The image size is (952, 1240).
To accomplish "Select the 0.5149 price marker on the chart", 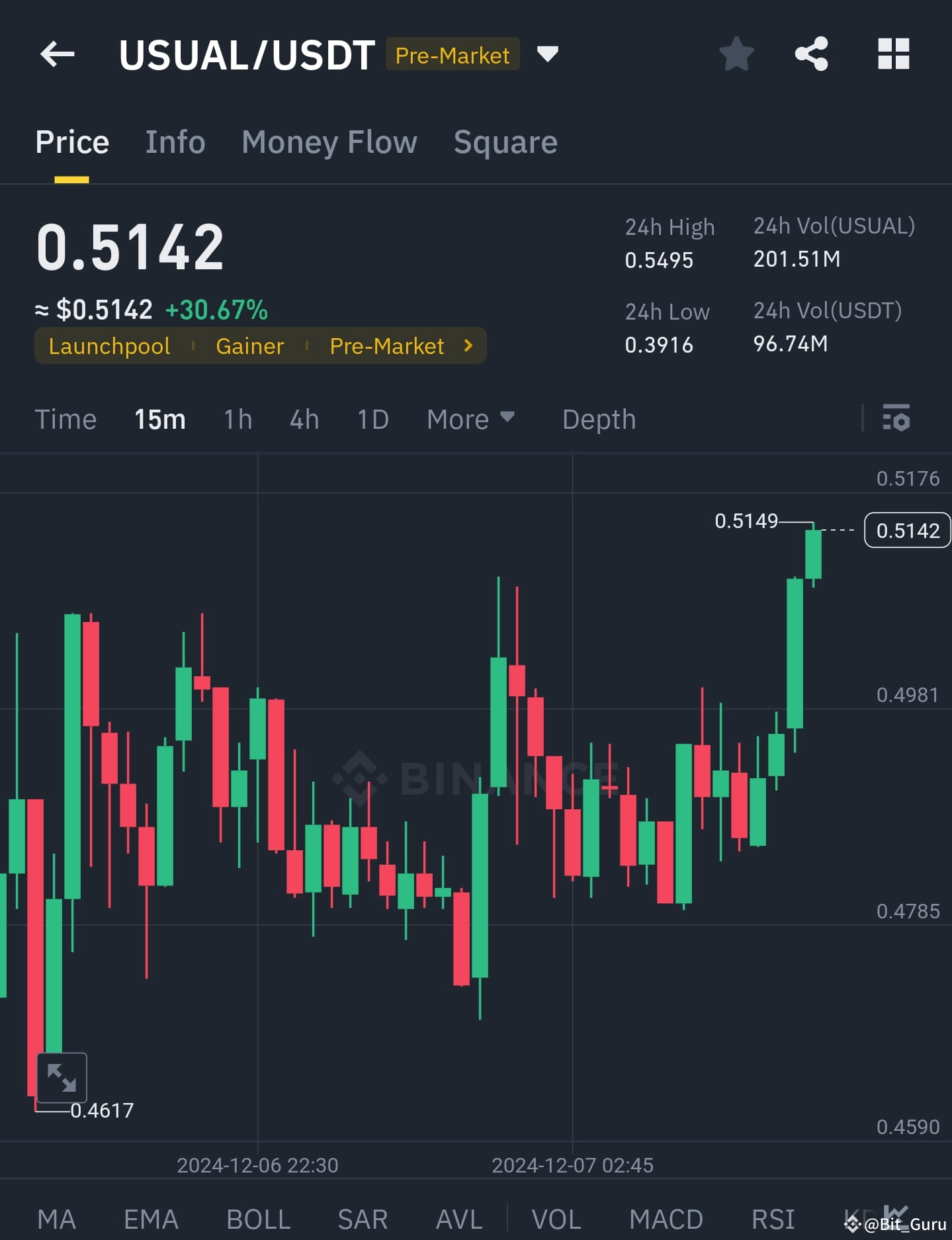I will 746,521.
